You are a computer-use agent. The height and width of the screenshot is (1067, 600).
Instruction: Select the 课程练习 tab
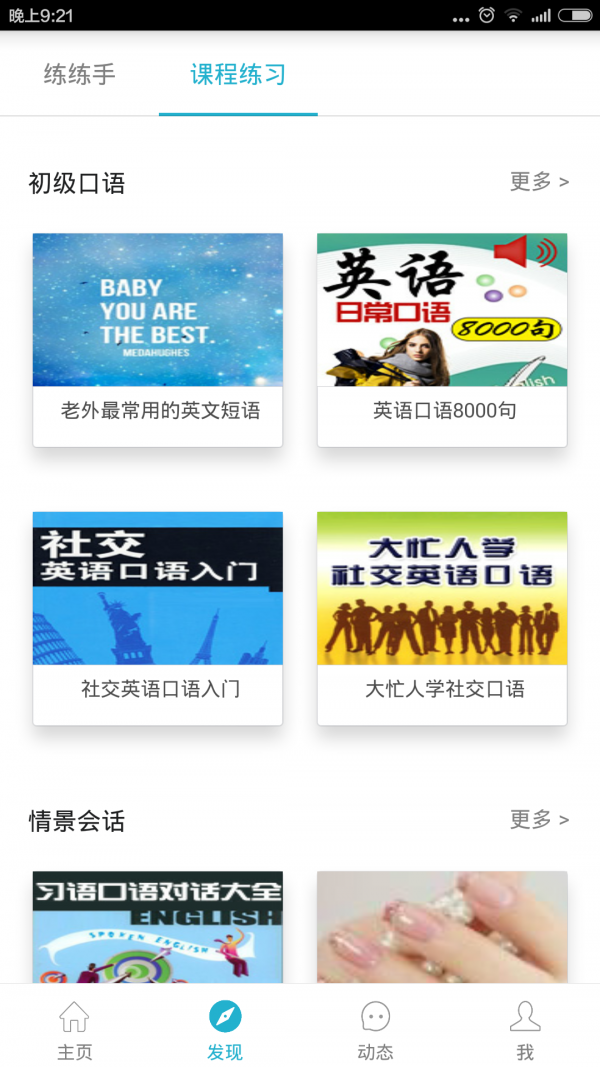pyautogui.click(x=238, y=75)
